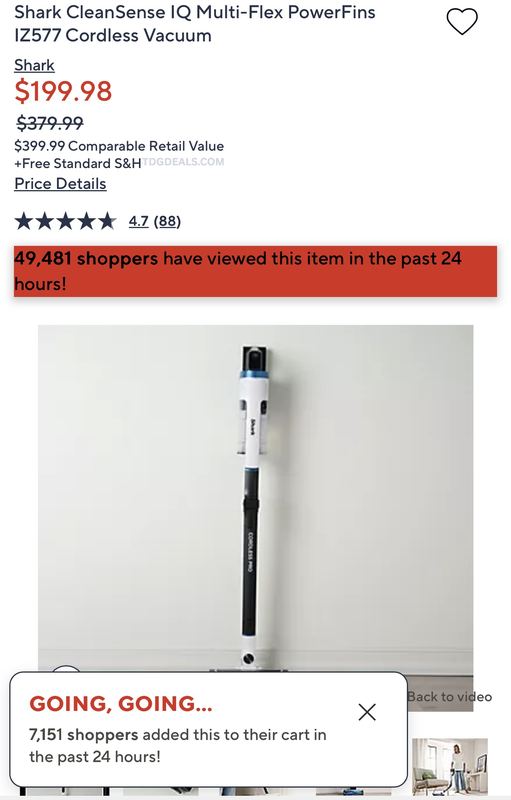511x800 pixels.
Task: Open the Price Details link
Action: click(60, 184)
